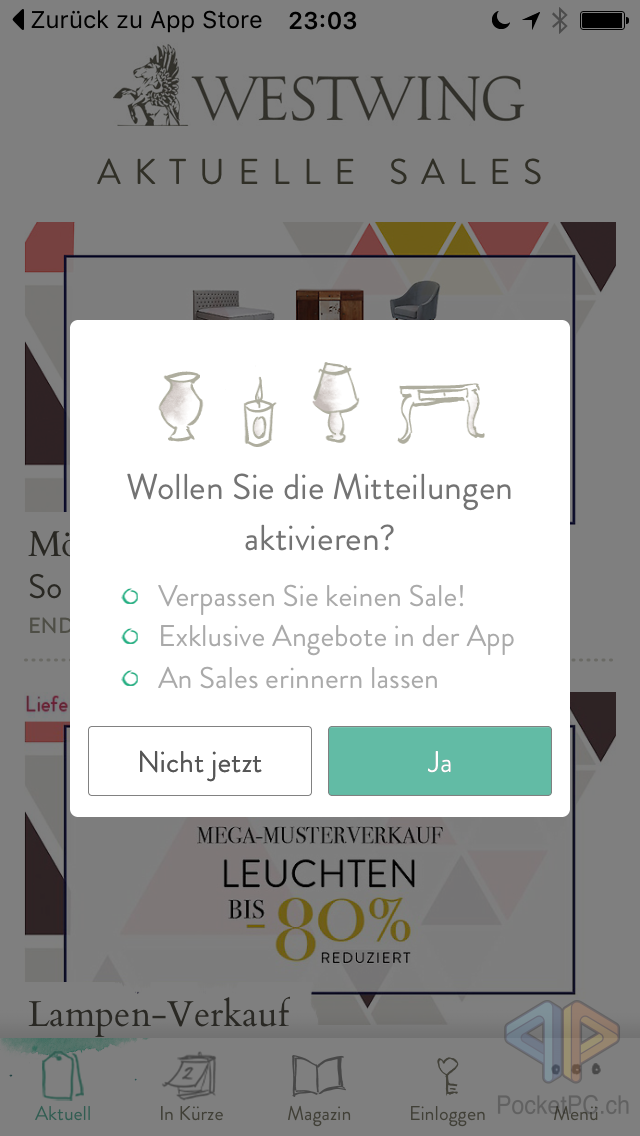640x1136 pixels.
Task: Switch to the Magazin tab
Action: (319, 1088)
